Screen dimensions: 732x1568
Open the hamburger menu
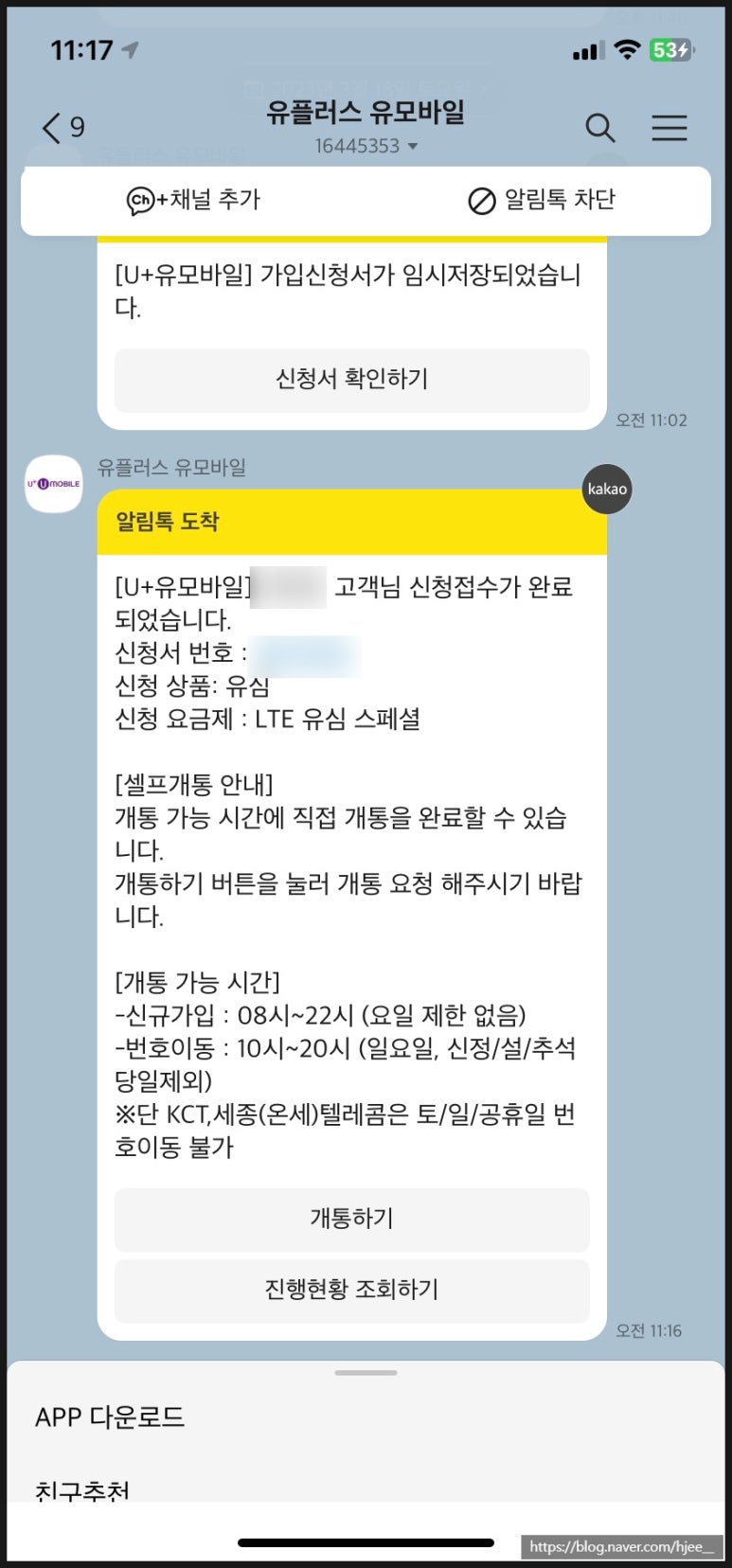[x=670, y=128]
